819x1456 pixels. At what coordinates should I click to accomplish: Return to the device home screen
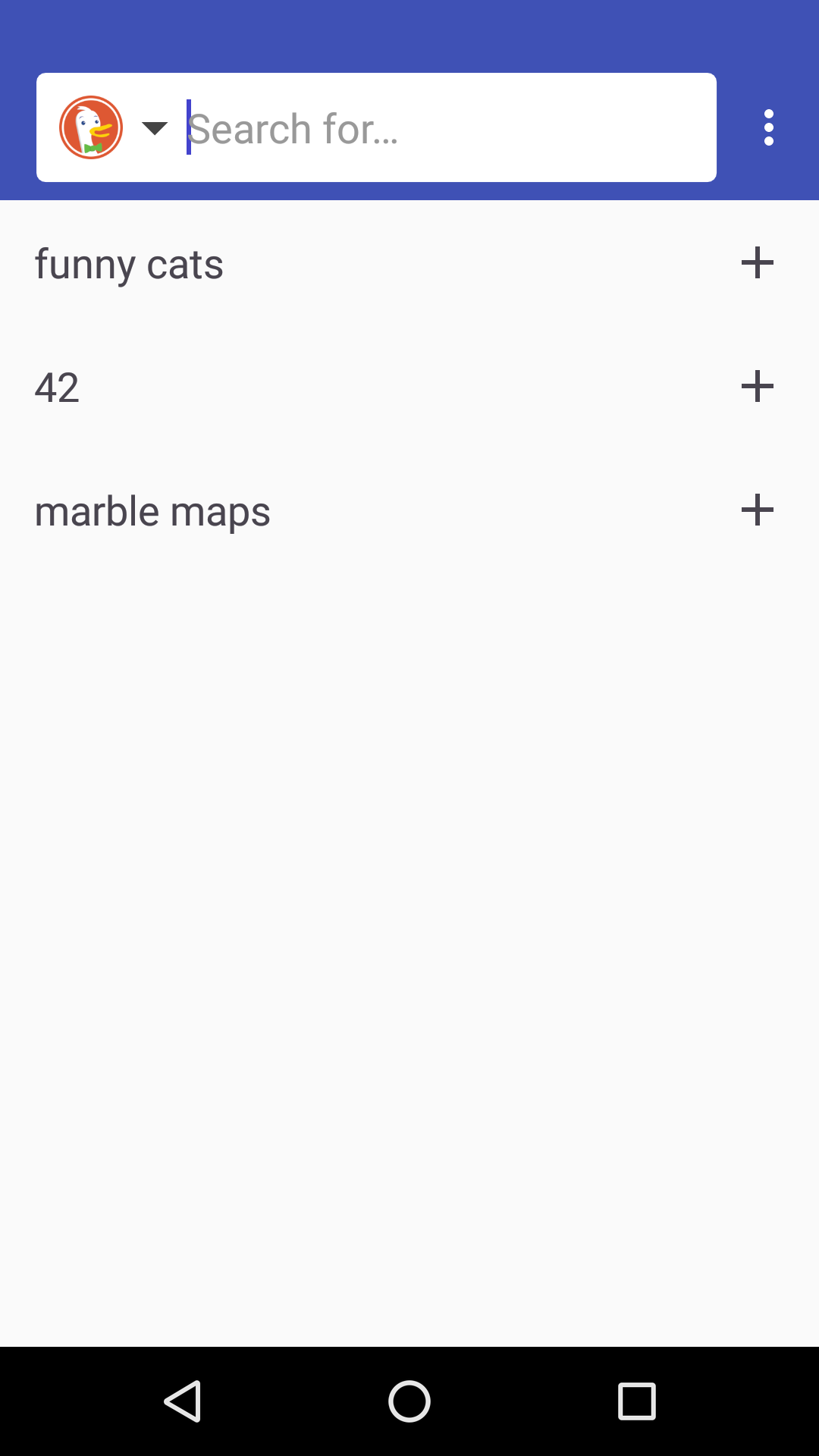(409, 1401)
